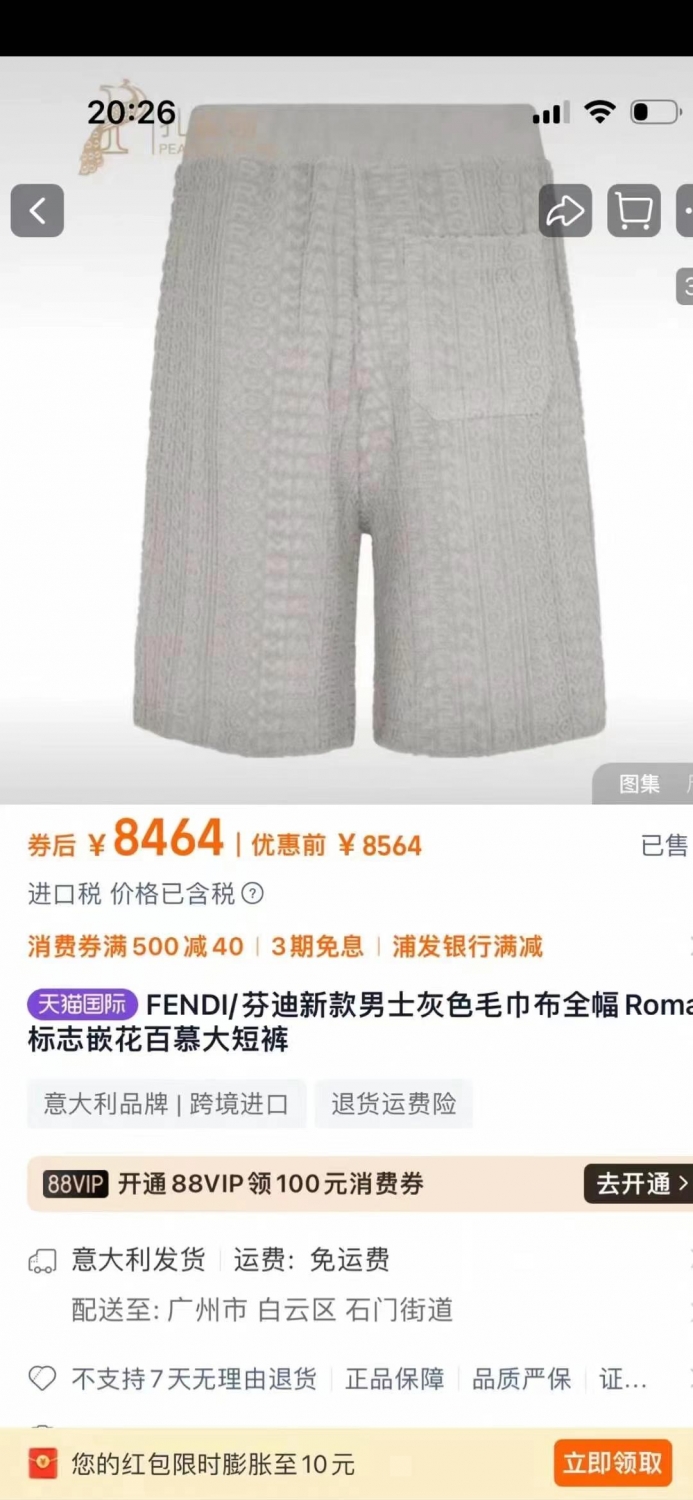Screen dimensions: 693x1500
Task: Tap the 退货运费险 chip
Action: point(394,1104)
